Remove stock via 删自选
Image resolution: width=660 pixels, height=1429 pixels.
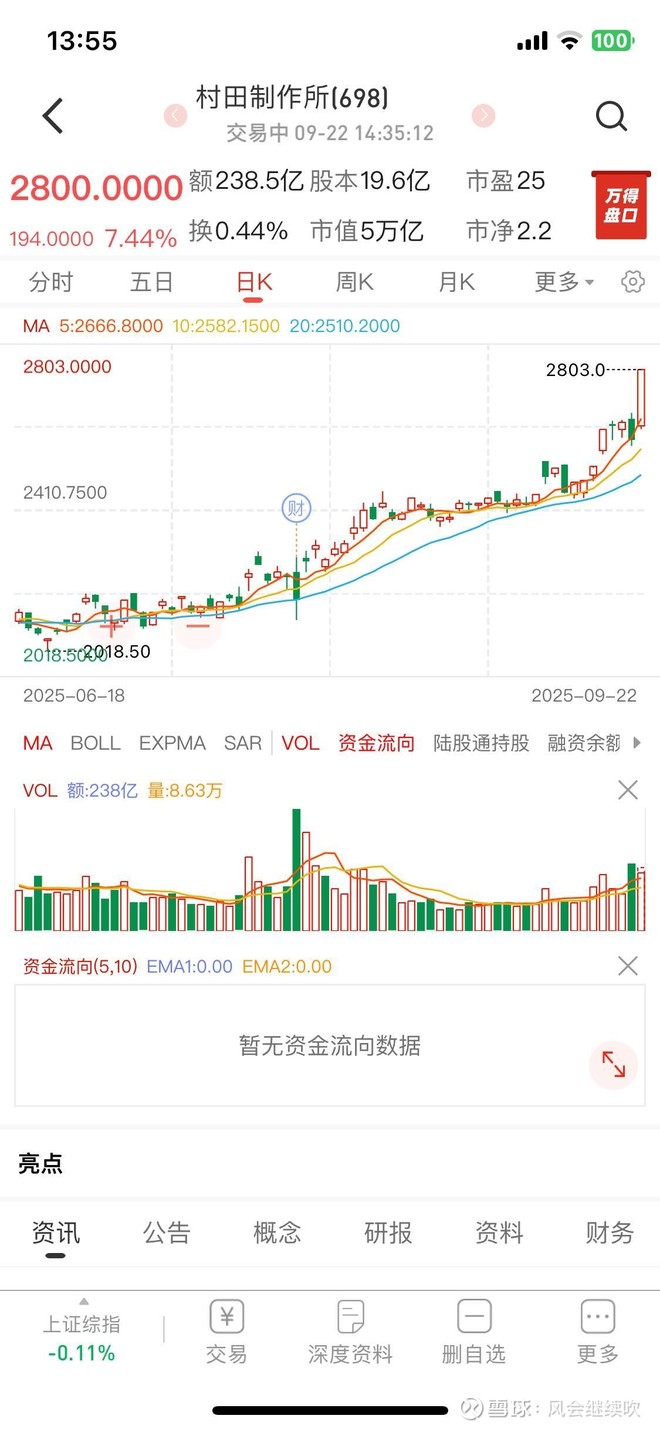click(x=474, y=1334)
